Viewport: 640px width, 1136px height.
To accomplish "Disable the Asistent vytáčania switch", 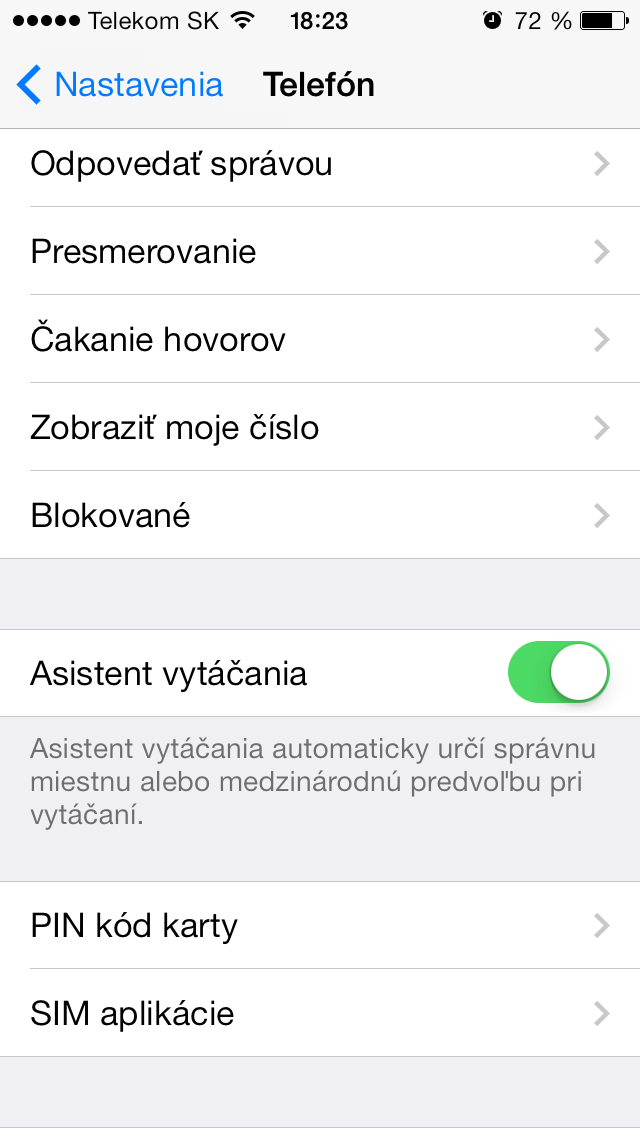I will 559,673.
